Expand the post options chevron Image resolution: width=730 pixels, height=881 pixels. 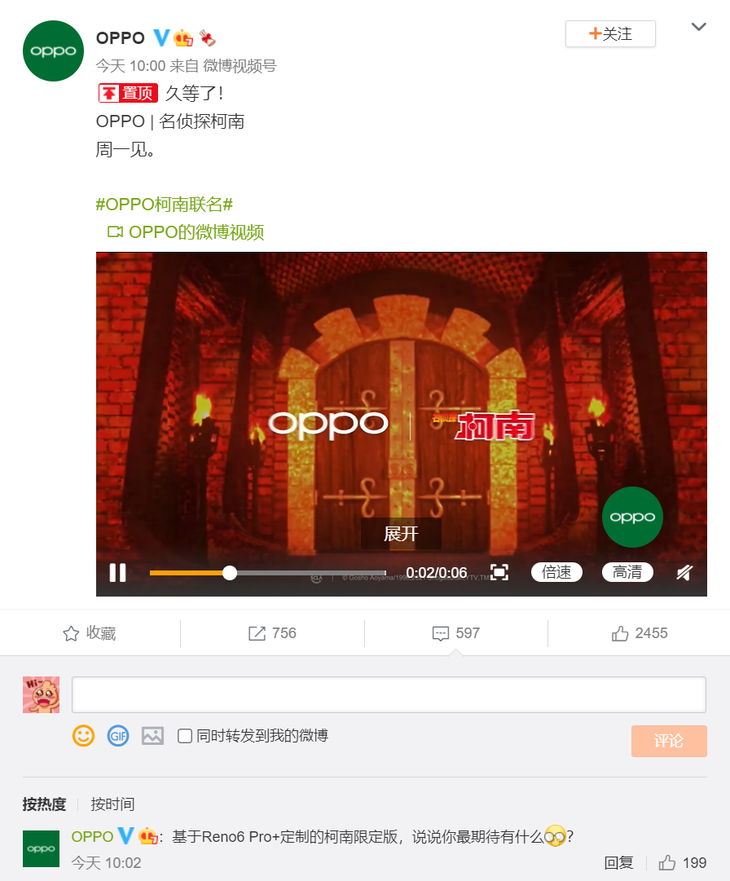(699, 28)
